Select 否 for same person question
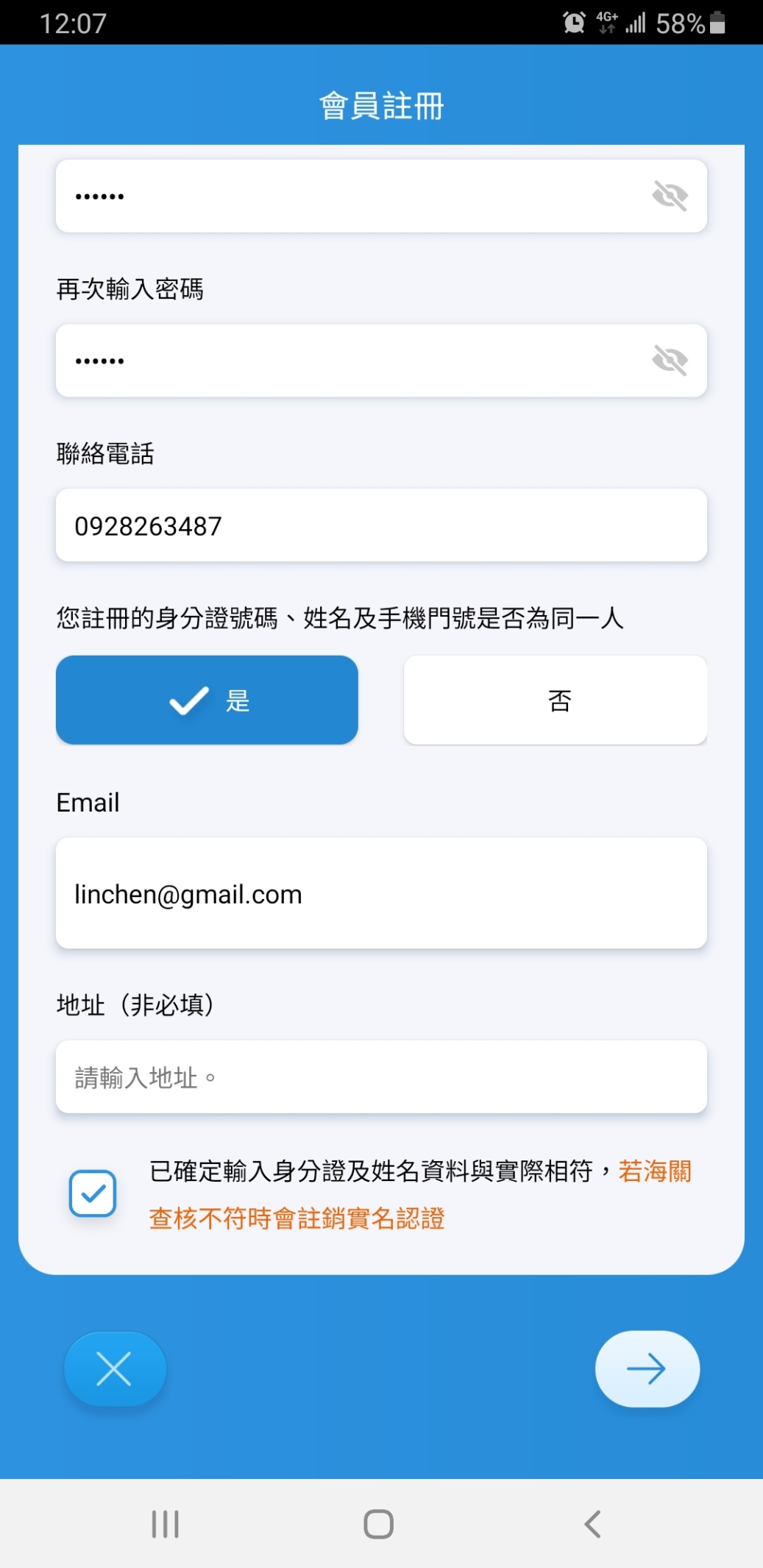The image size is (763, 1568). 556,700
